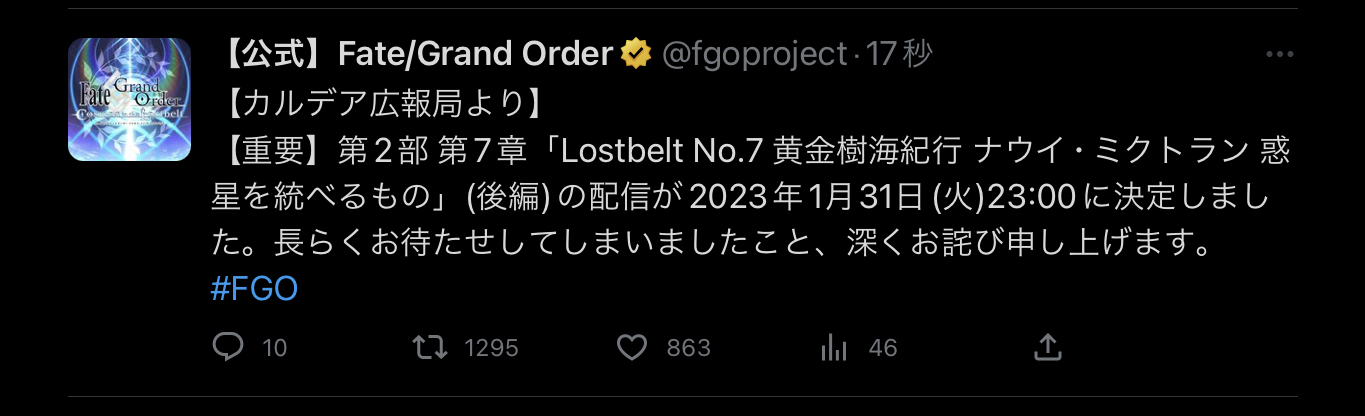
Task: Share the tweet via the share icon
Action: click(x=1046, y=347)
